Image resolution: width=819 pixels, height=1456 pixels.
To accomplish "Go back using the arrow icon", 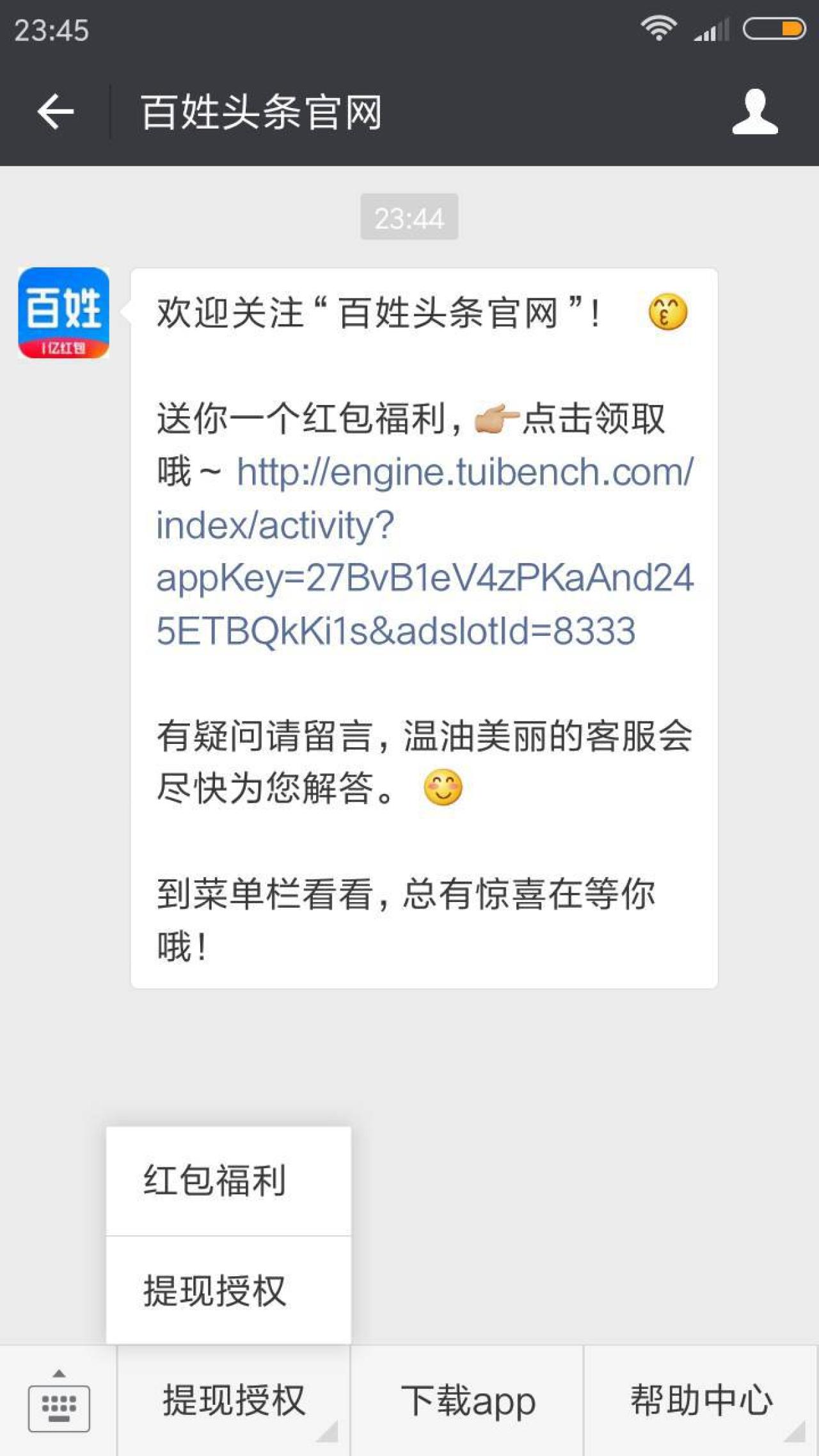I will (x=56, y=112).
